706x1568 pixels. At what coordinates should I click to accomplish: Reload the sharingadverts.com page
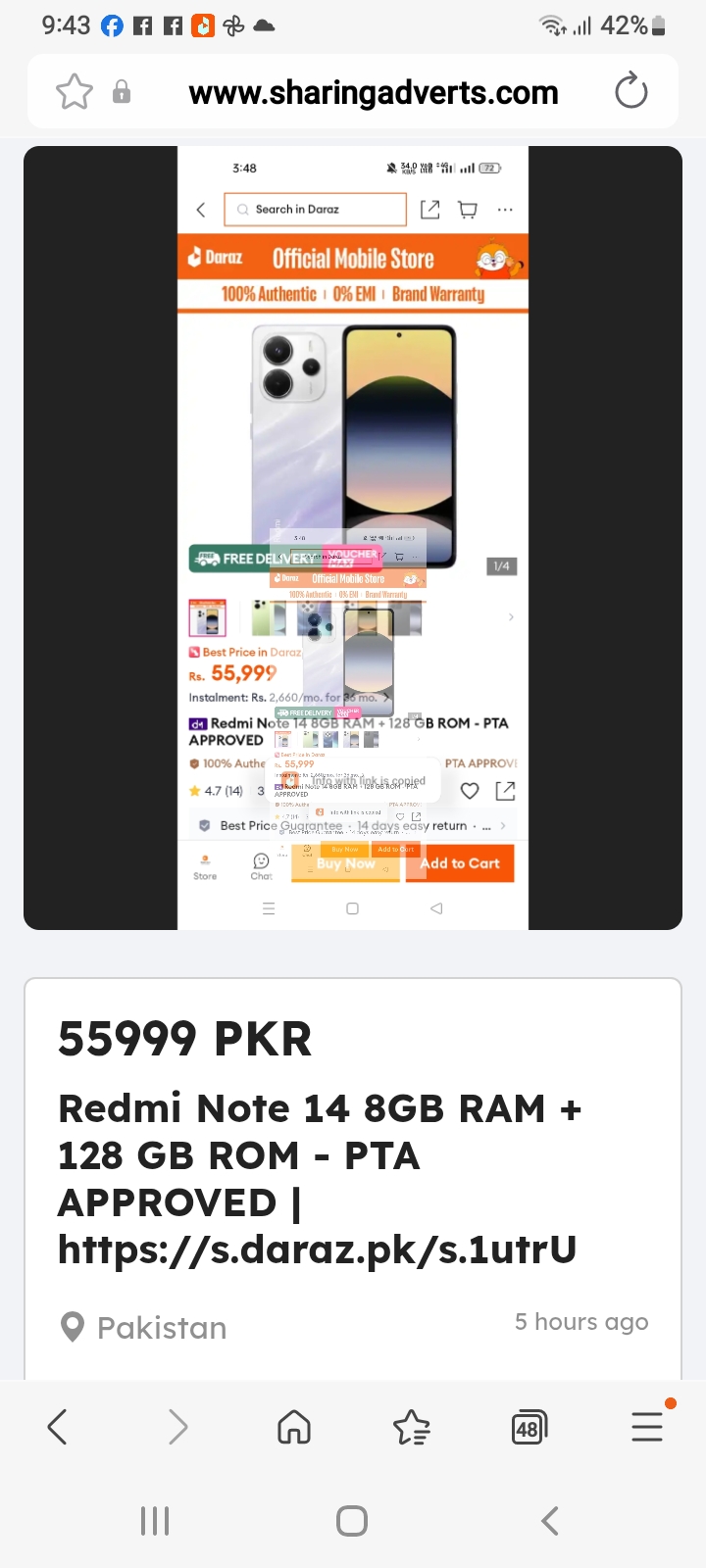tap(630, 91)
